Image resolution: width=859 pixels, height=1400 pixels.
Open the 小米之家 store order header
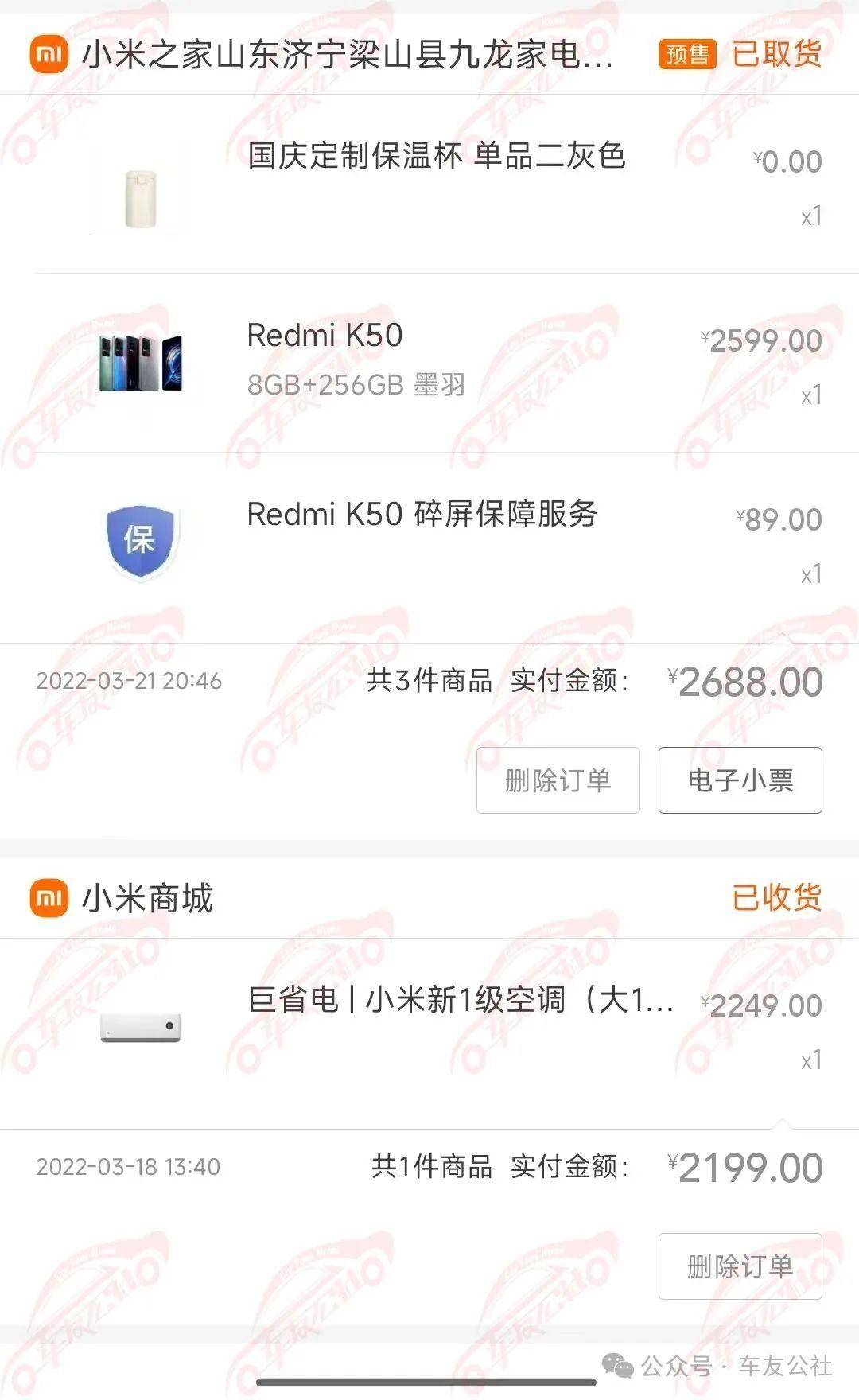(348, 56)
